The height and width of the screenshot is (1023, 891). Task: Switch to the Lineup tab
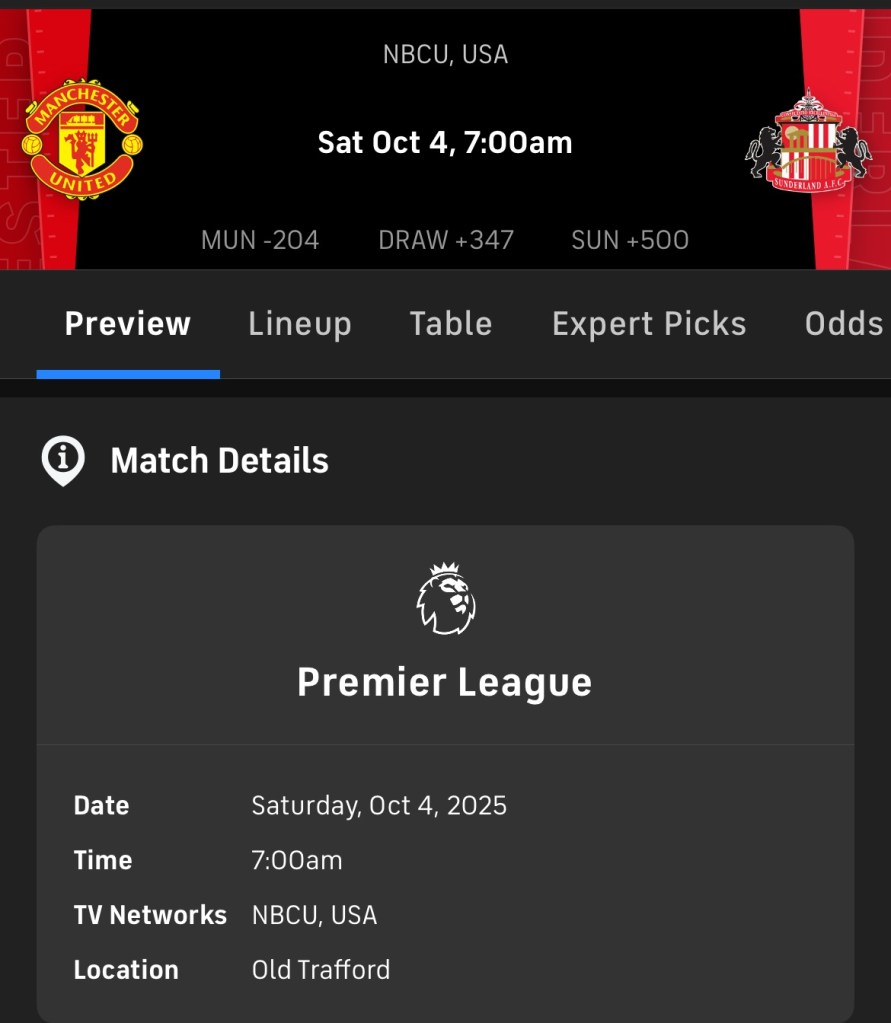tap(299, 324)
